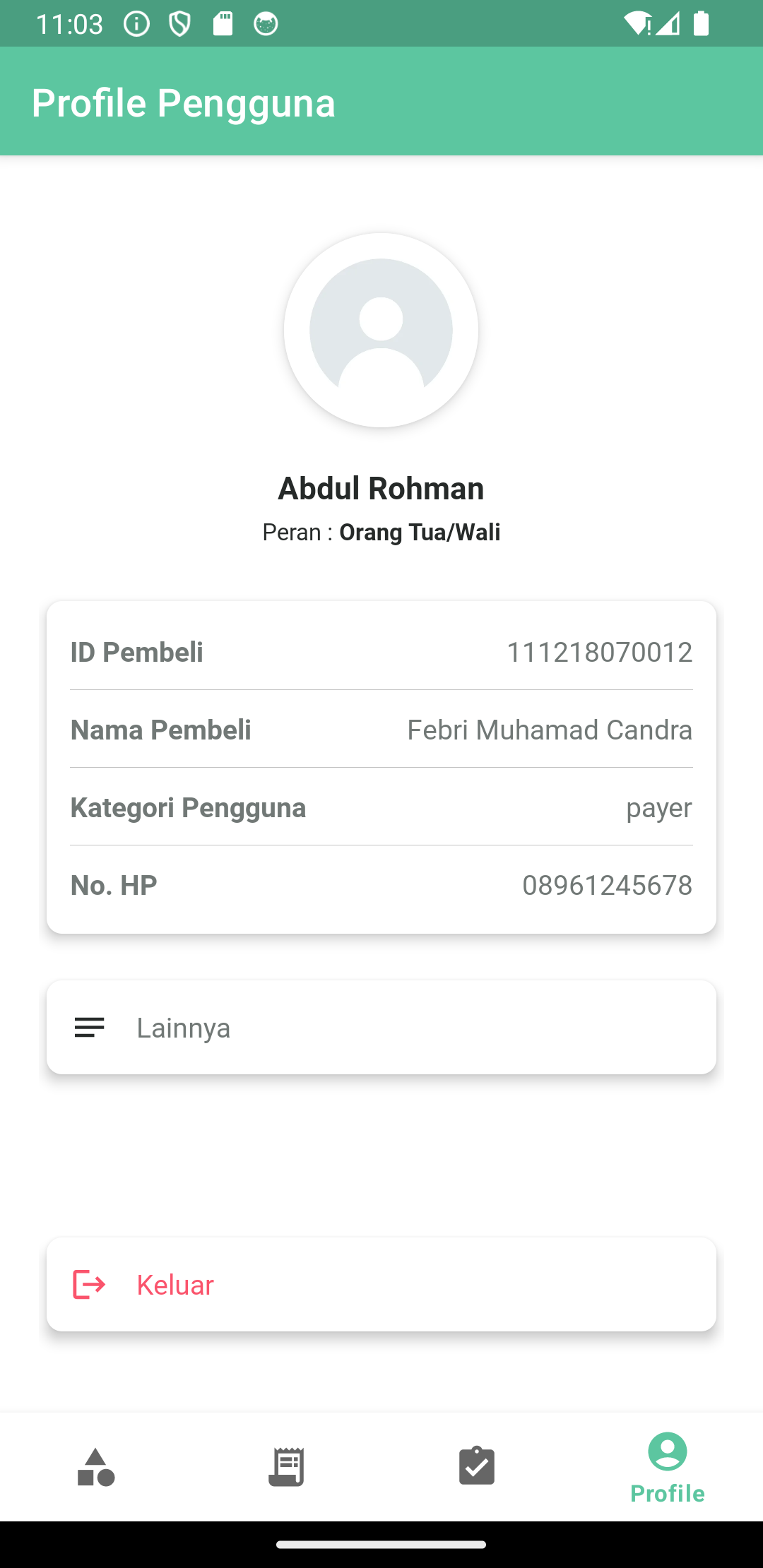This screenshot has width=763, height=1568.
Task: Tap the profile avatar picture
Action: point(381,331)
